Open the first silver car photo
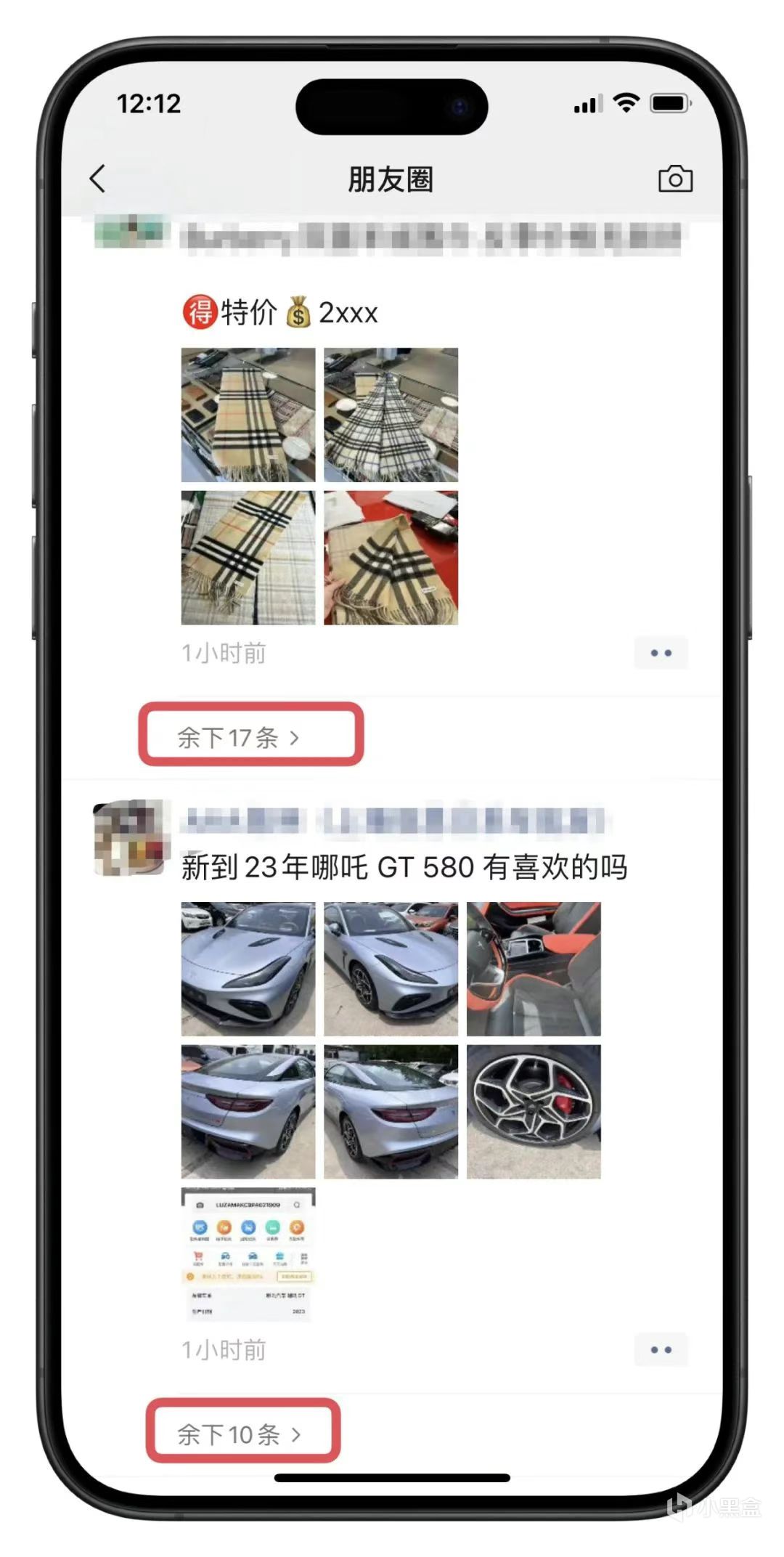Viewport: 784px width, 1557px height. pyautogui.click(x=248, y=969)
